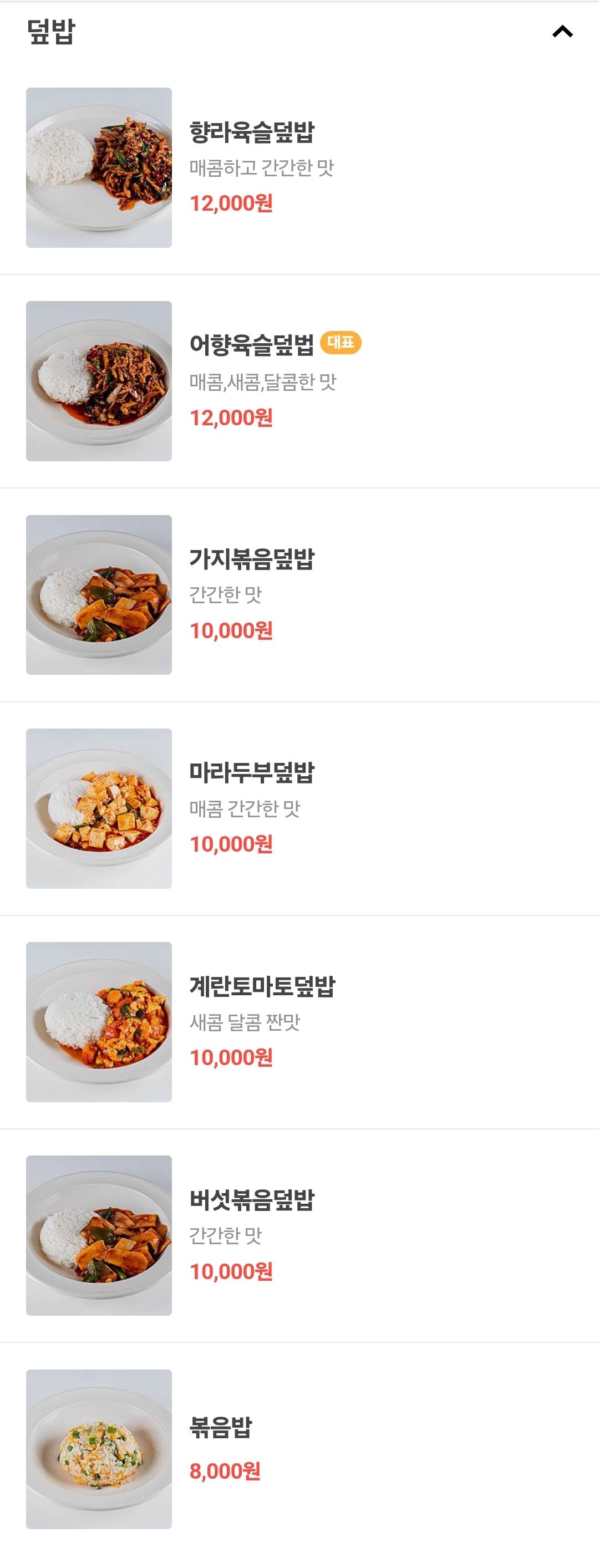Collapse the 덮밥 menu section
This screenshot has width=599, height=1568.
[564, 31]
